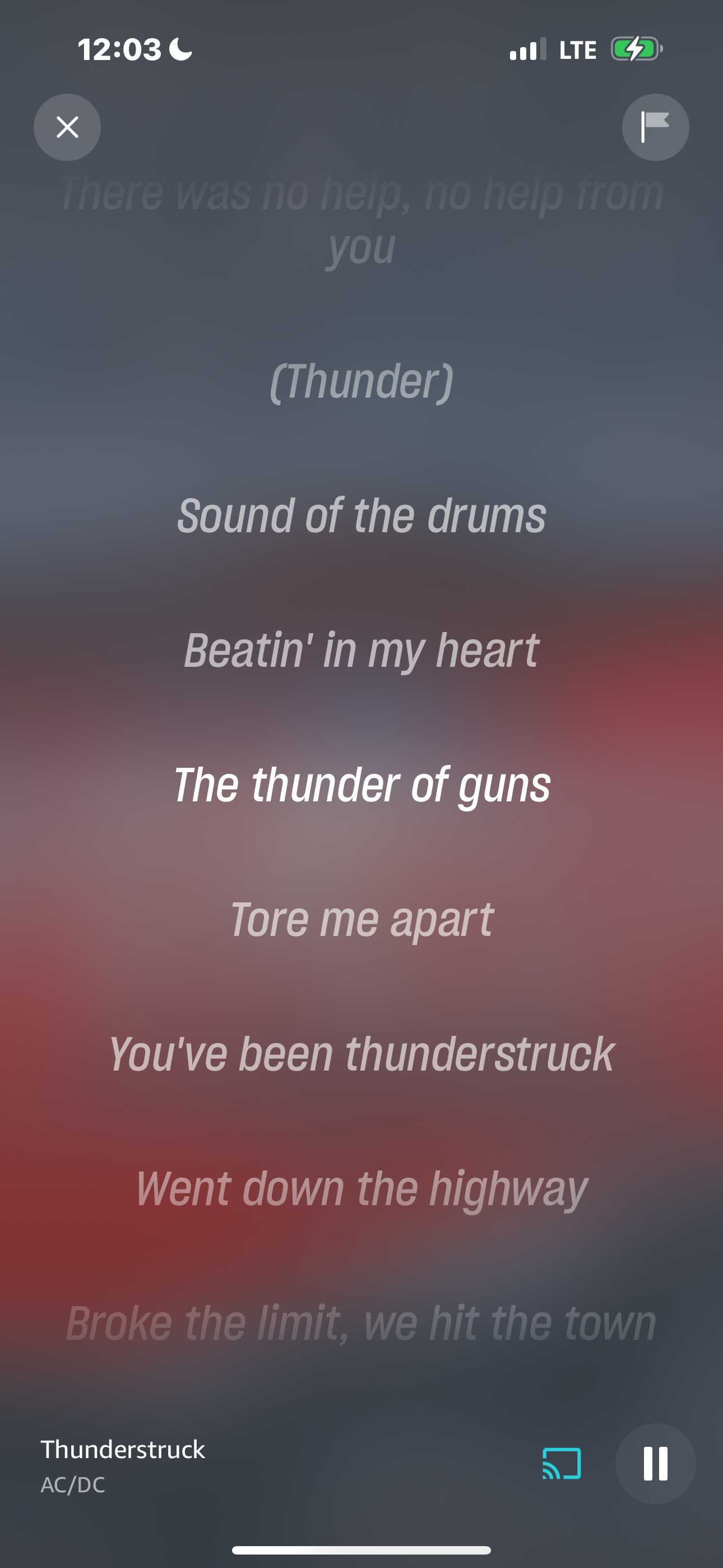
Task: Jump to lyric "Beatin' in my heart"
Action: pyautogui.click(x=361, y=651)
